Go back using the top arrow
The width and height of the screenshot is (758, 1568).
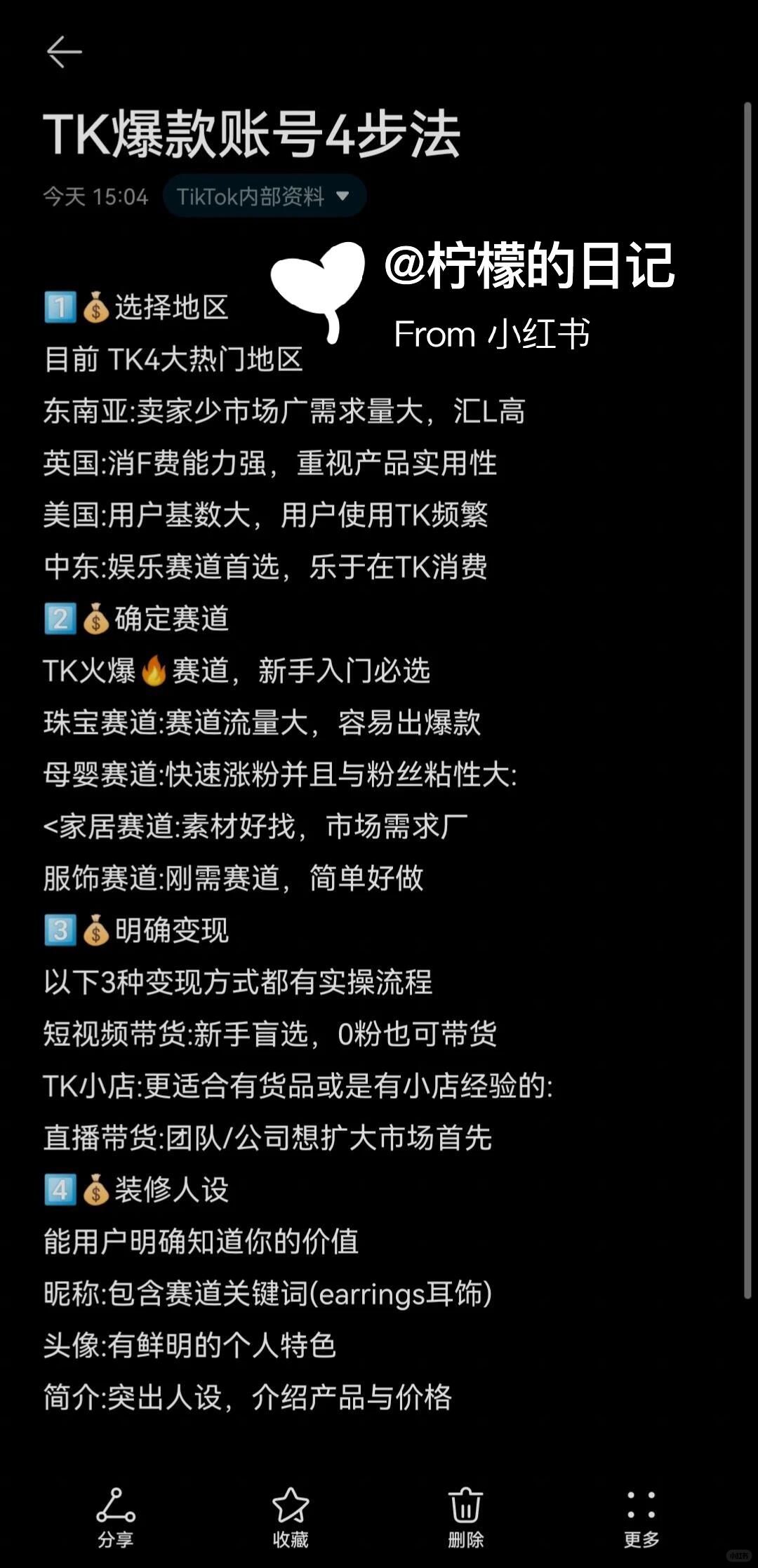click(x=64, y=52)
